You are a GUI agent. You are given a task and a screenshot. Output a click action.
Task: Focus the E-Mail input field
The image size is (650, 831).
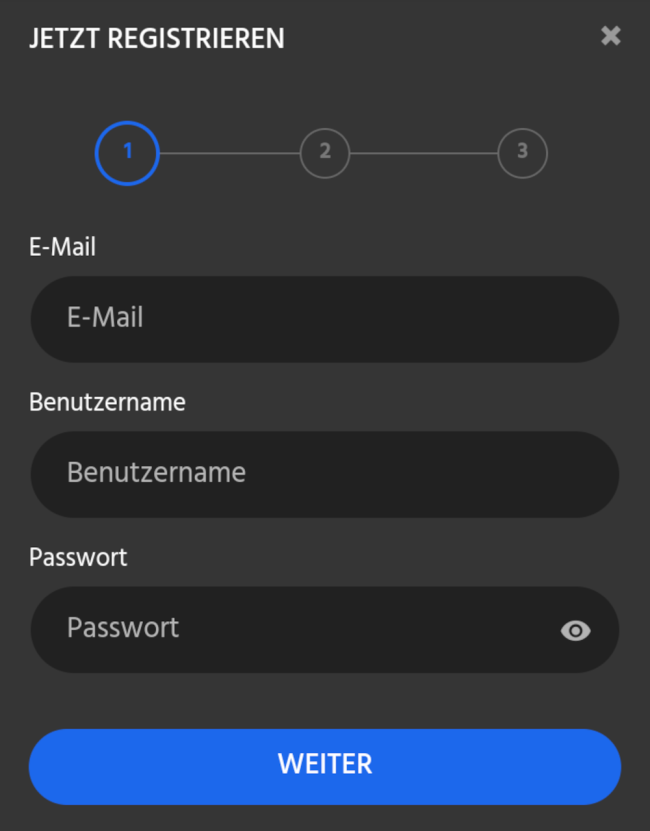(x=324, y=319)
